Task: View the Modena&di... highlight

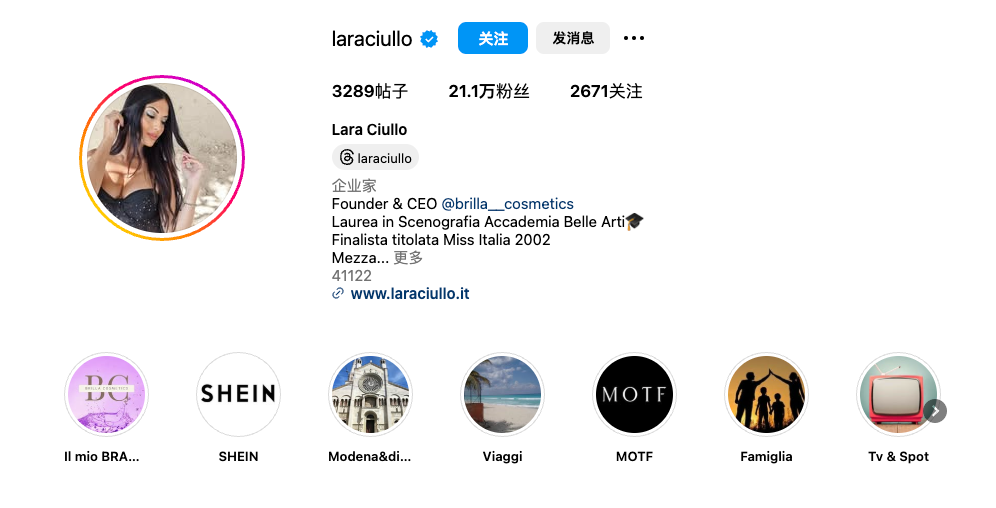Action: [370, 394]
